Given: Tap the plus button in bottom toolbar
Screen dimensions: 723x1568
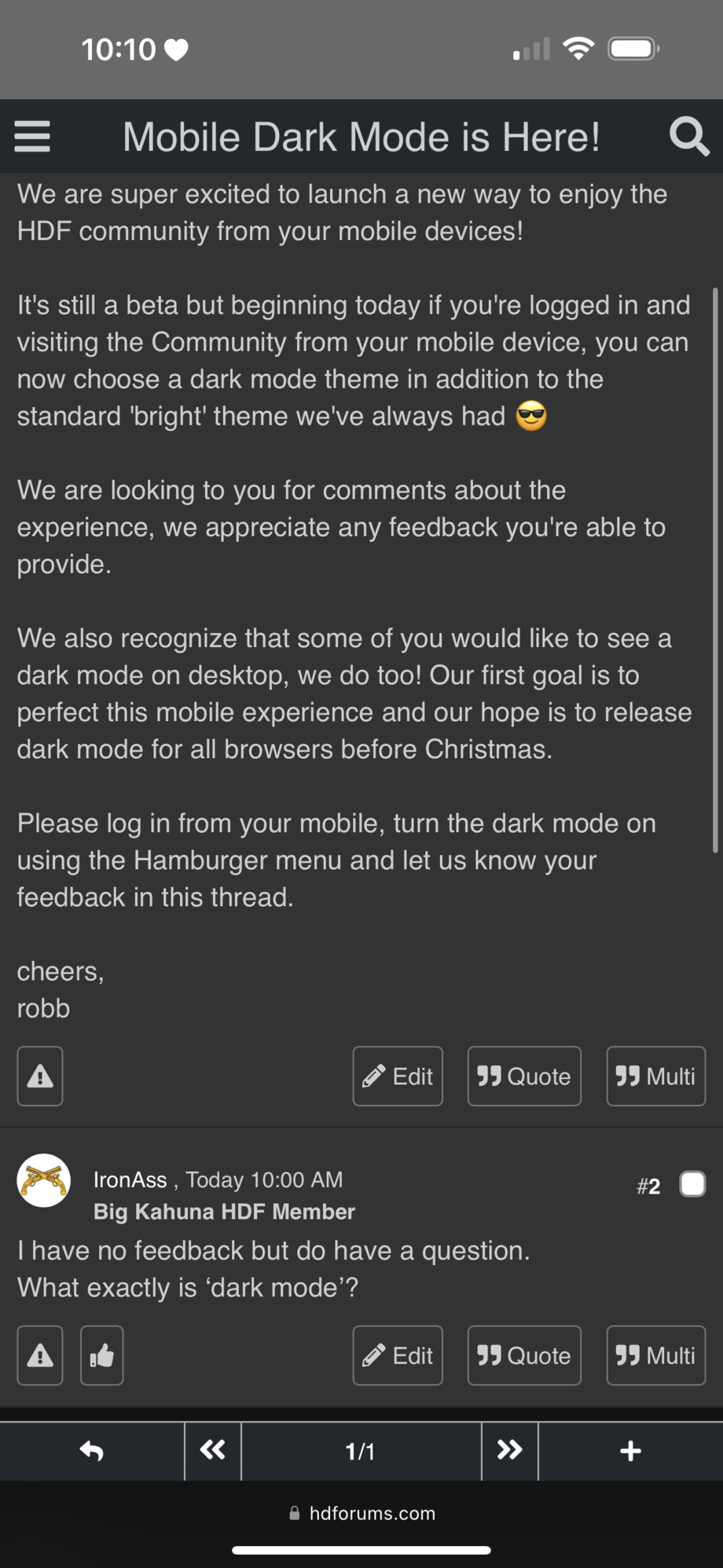Looking at the screenshot, I should (630, 1451).
